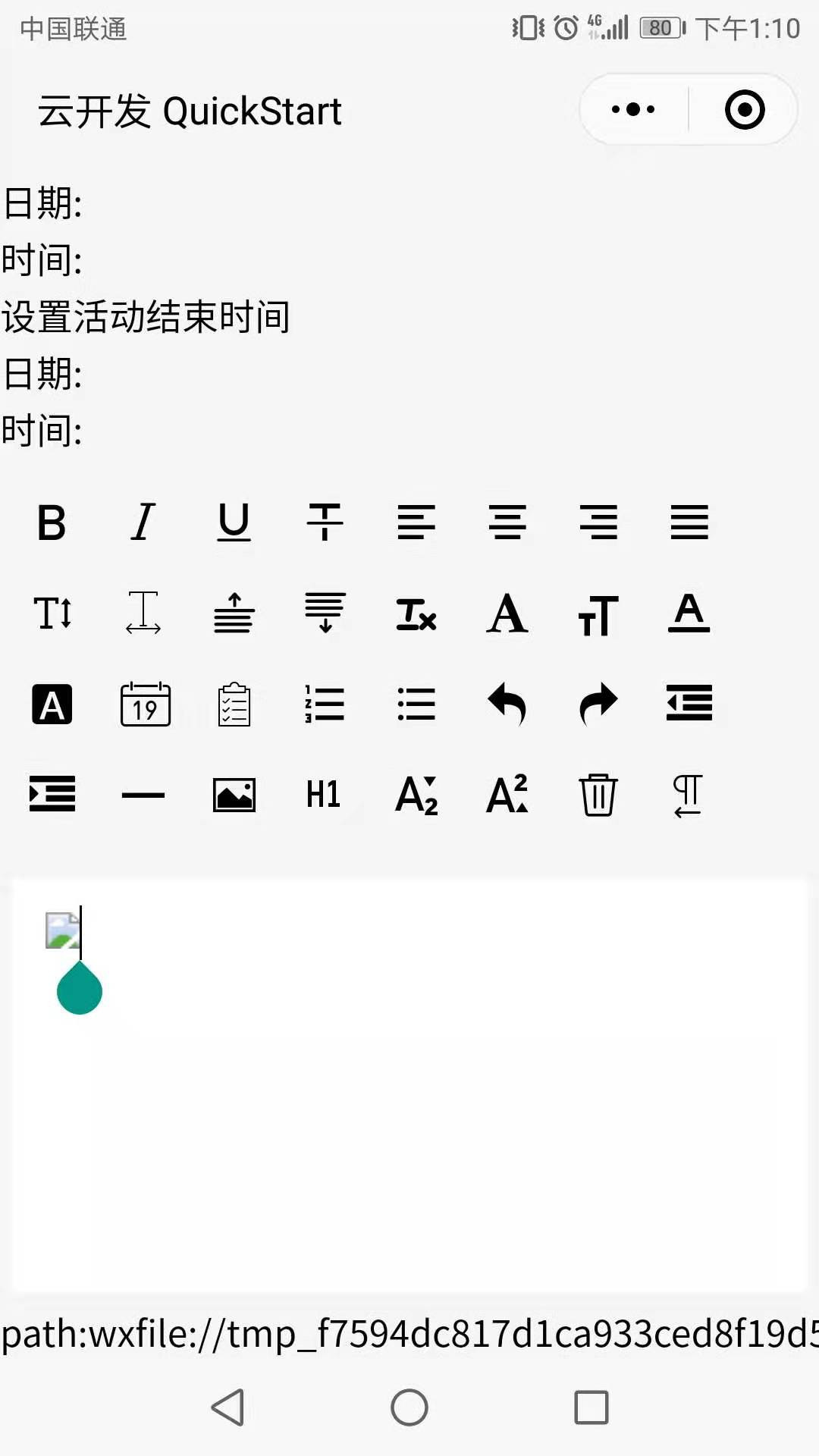Insert an image into the editor
Viewport: 819px width, 1456px height.
234,795
